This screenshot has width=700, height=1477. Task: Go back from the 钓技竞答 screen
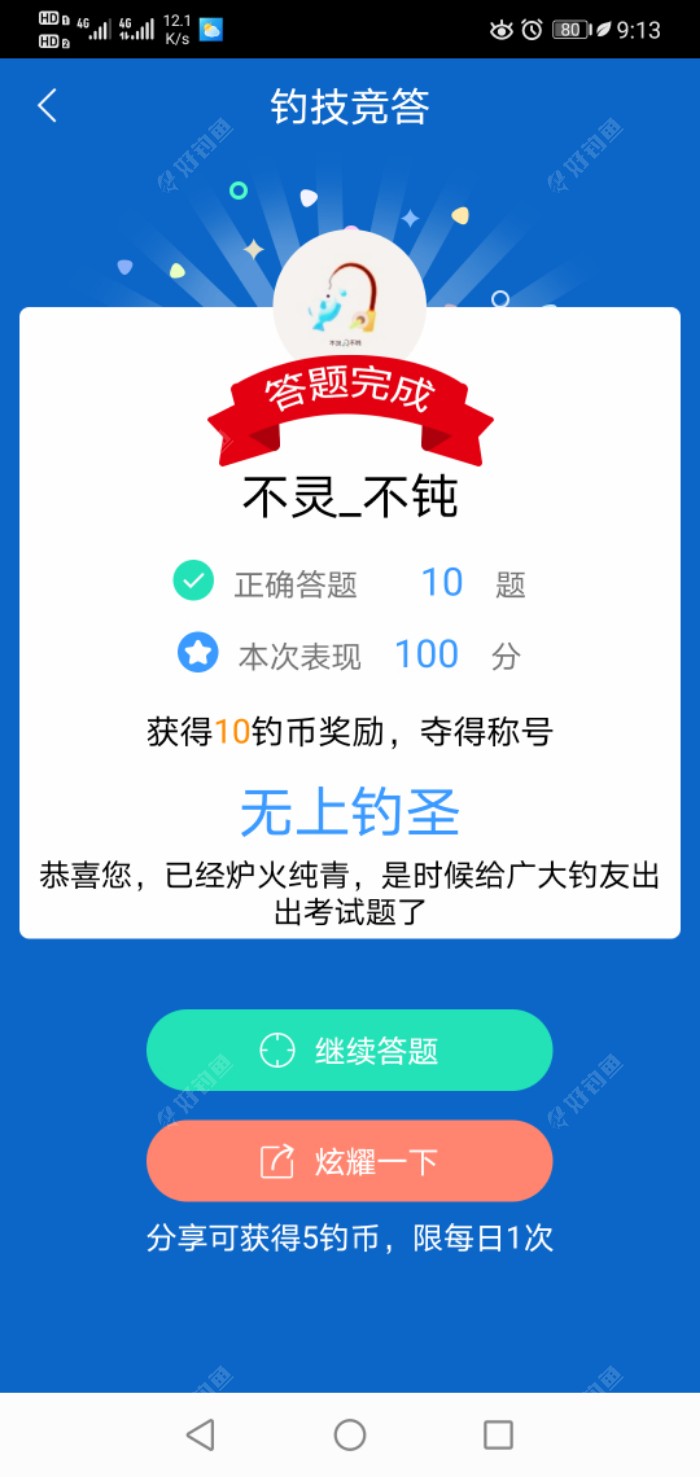tap(47, 106)
